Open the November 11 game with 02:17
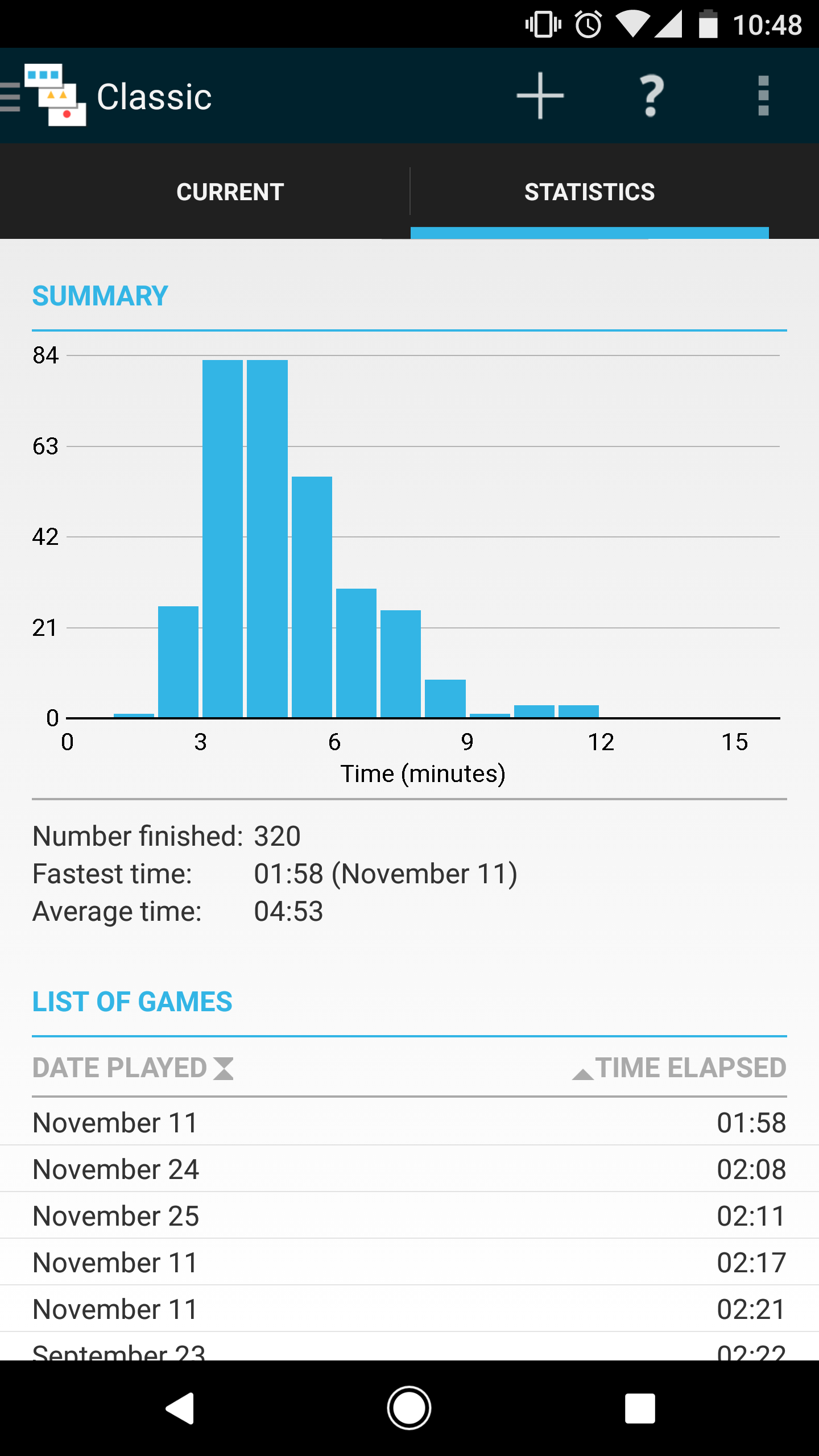 409,1262
